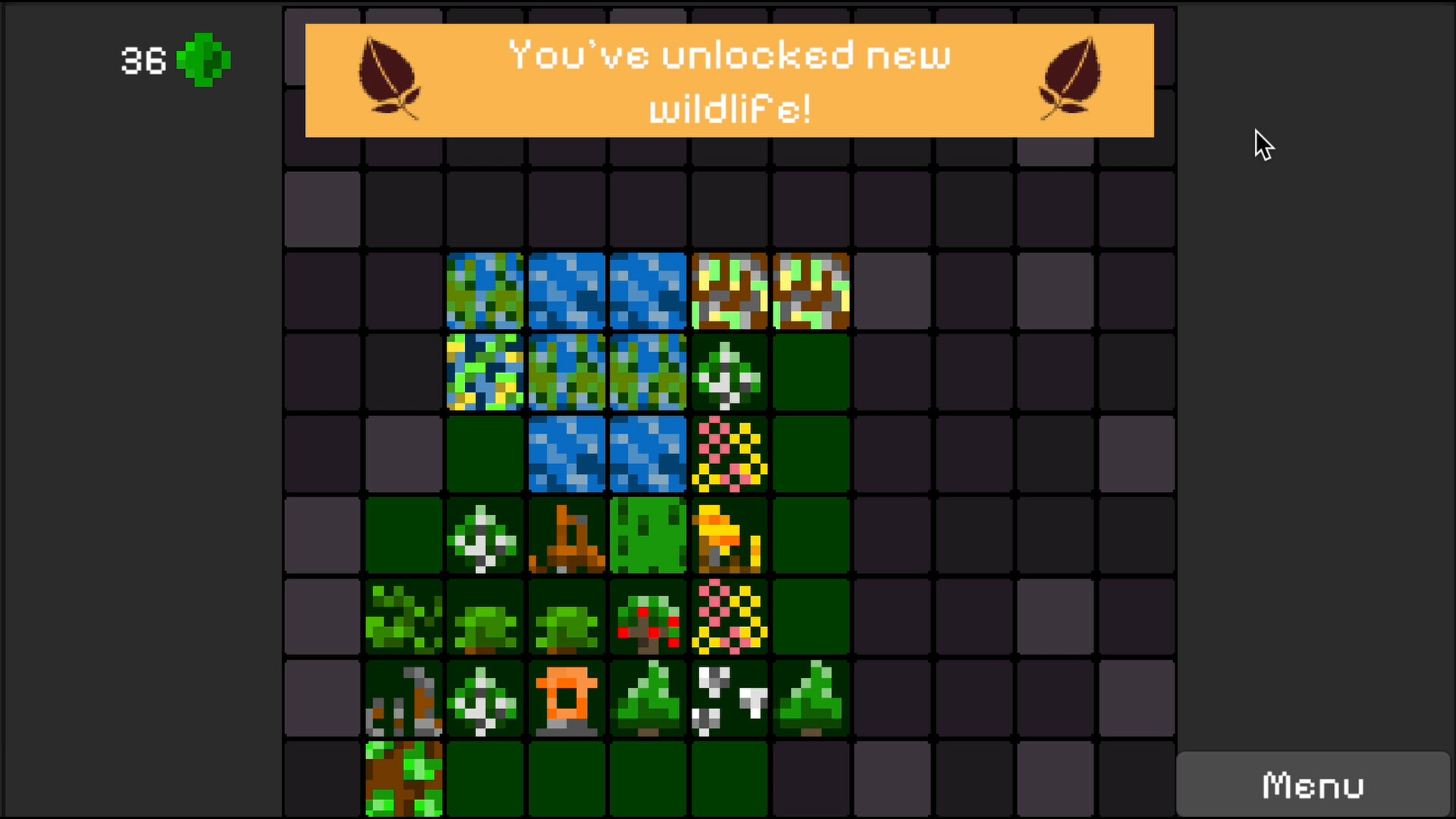1456x819 pixels.
Task: Tap the orange stone well tile
Action: pos(566,698)
